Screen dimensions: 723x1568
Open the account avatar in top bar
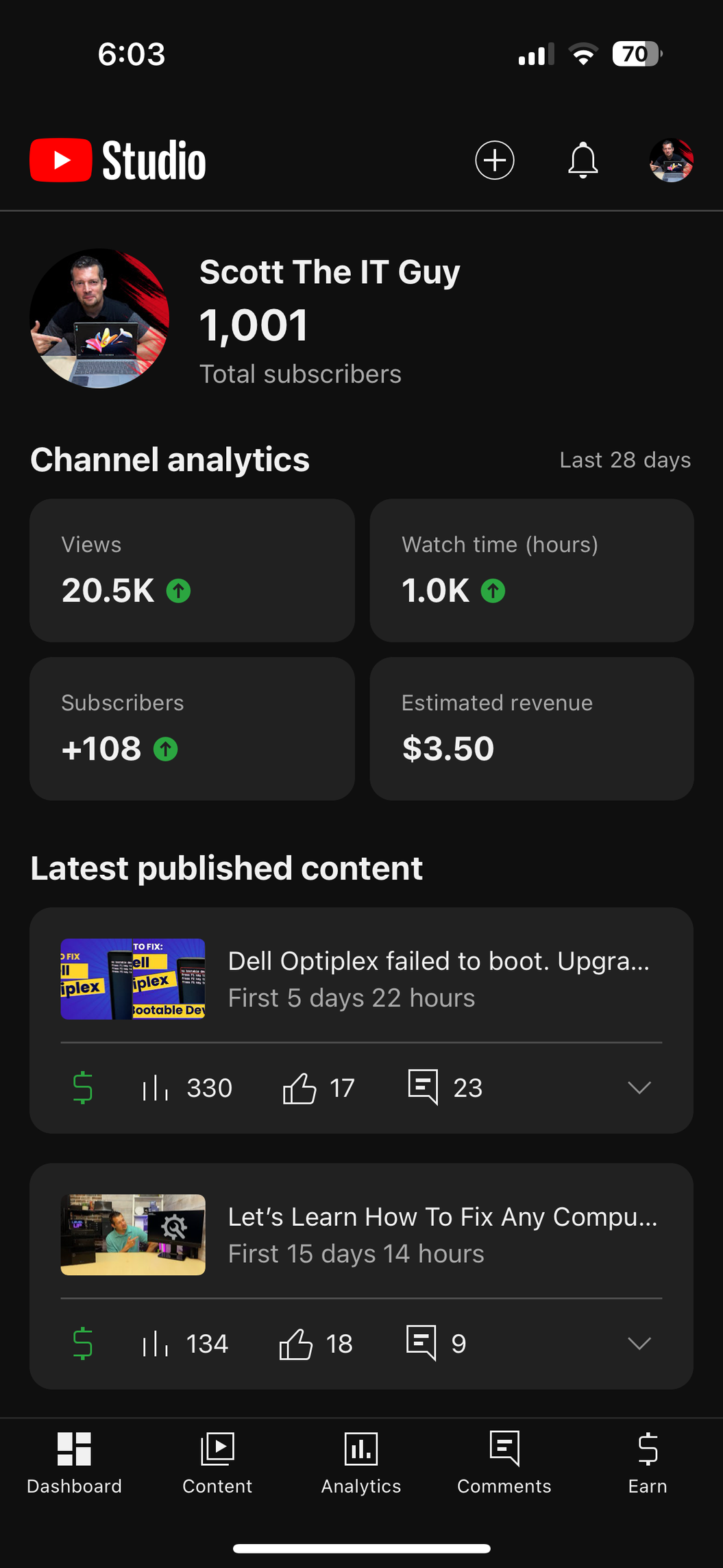coord(672,160)
